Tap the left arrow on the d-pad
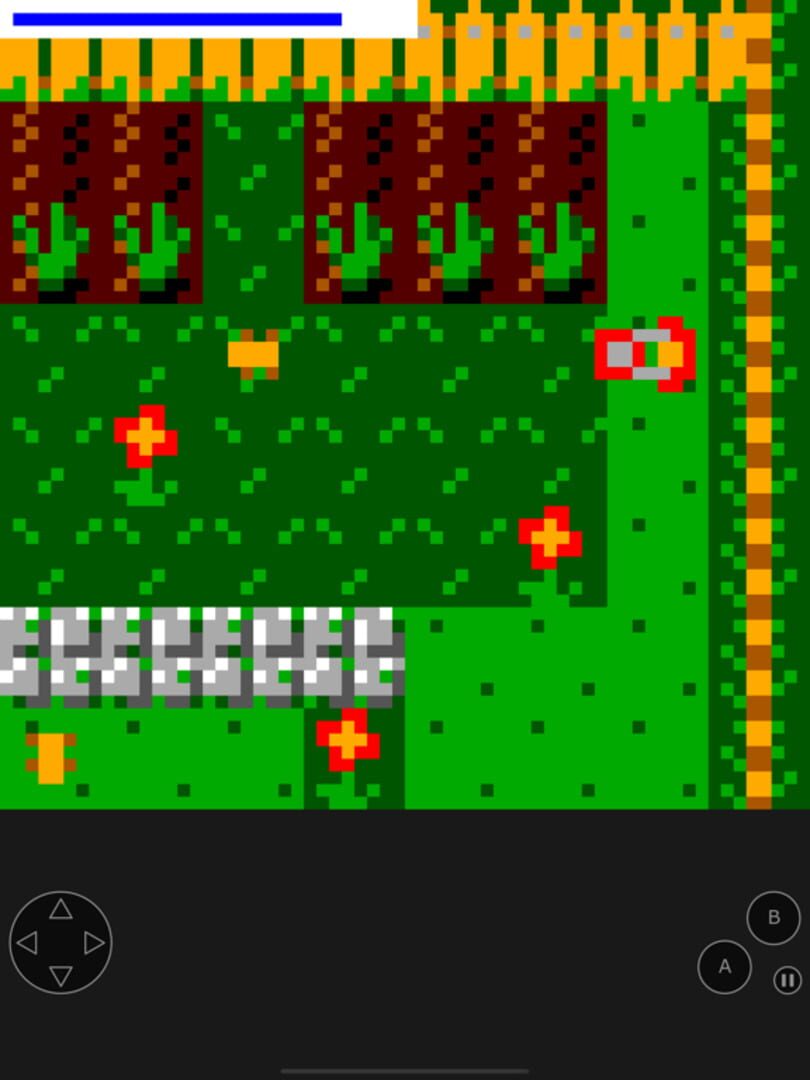The image size is (810, 1080). coord(27,943)
